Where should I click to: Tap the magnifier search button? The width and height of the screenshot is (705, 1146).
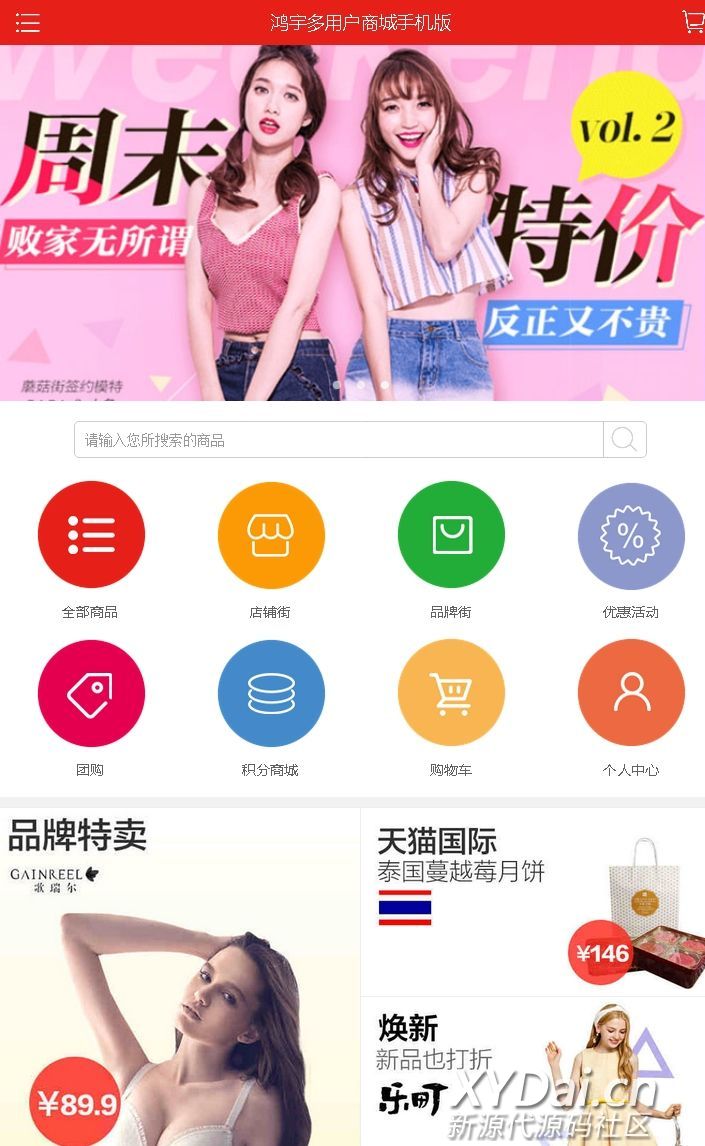(x=625, y=440)
